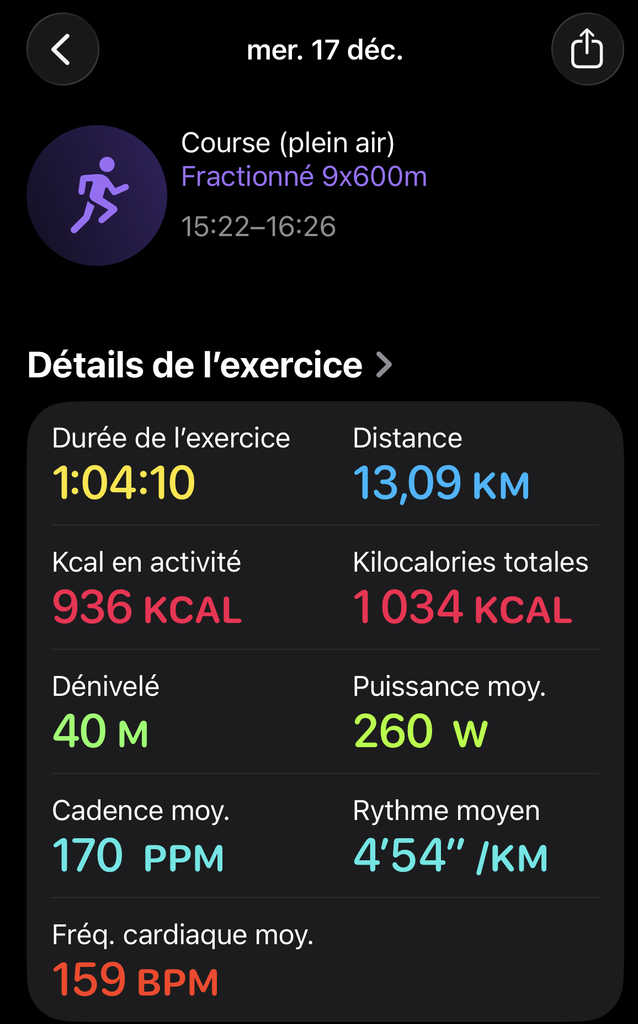Share this workout summary
Image resolution: width=638 pixels, height=1024 pixels.
[x=587, y=49]
